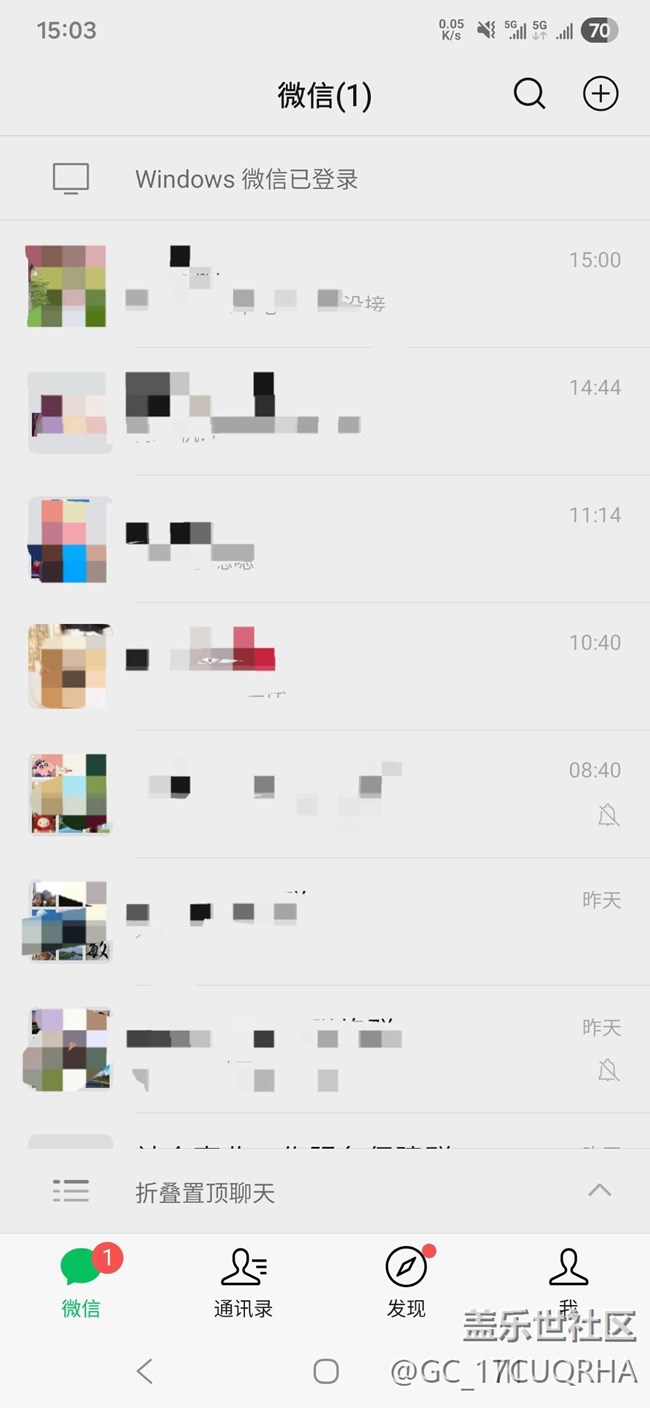Tap the system home button
The height and width of the screenshot is (1408, 650).
point(325,1371)
